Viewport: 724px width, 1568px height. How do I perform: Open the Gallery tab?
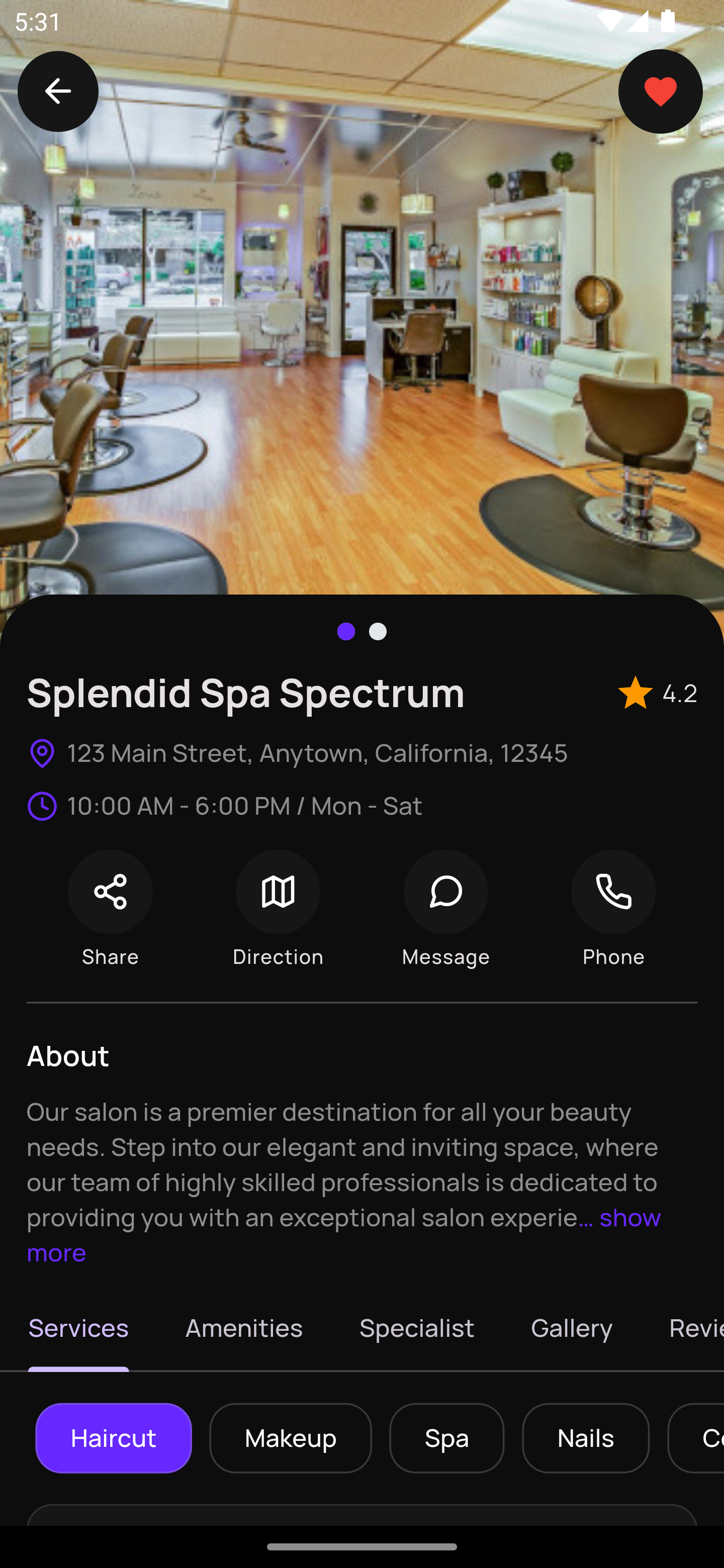(571, 1328)
